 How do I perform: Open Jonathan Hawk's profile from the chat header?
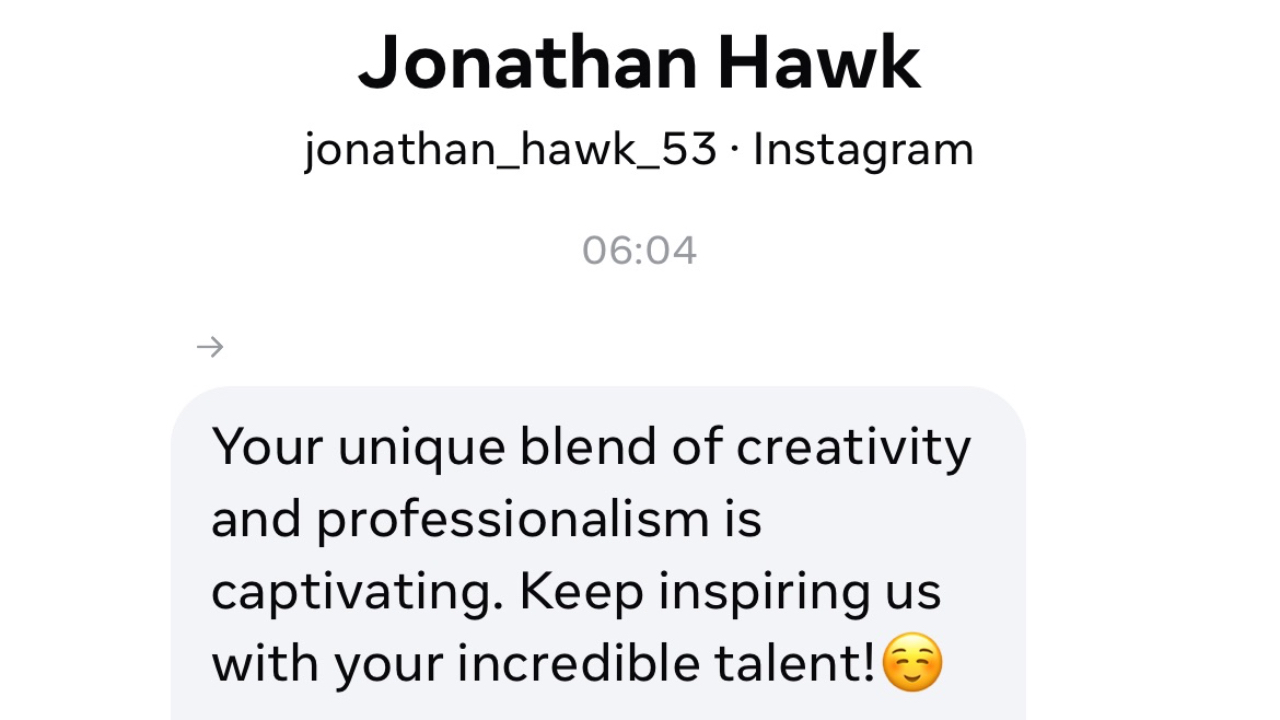click(639, 64)
